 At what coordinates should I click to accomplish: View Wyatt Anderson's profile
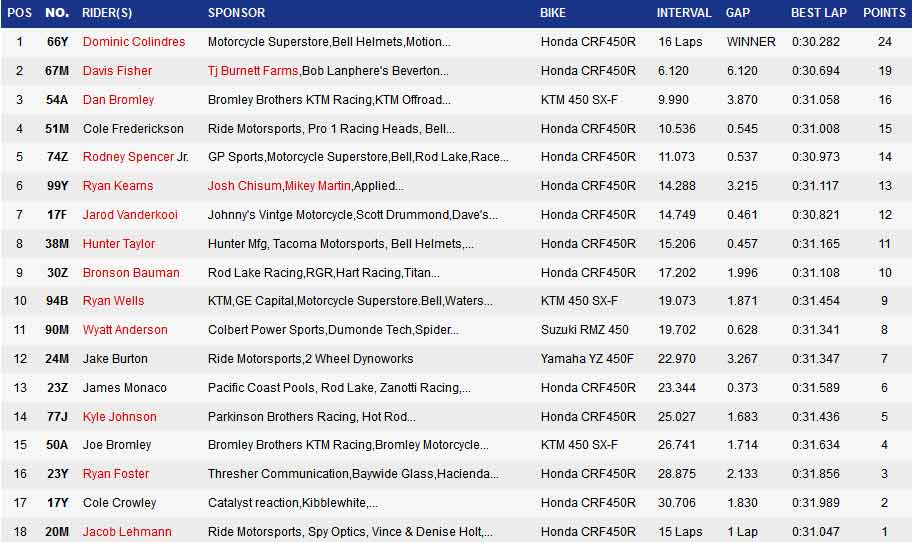click(125, 330)
